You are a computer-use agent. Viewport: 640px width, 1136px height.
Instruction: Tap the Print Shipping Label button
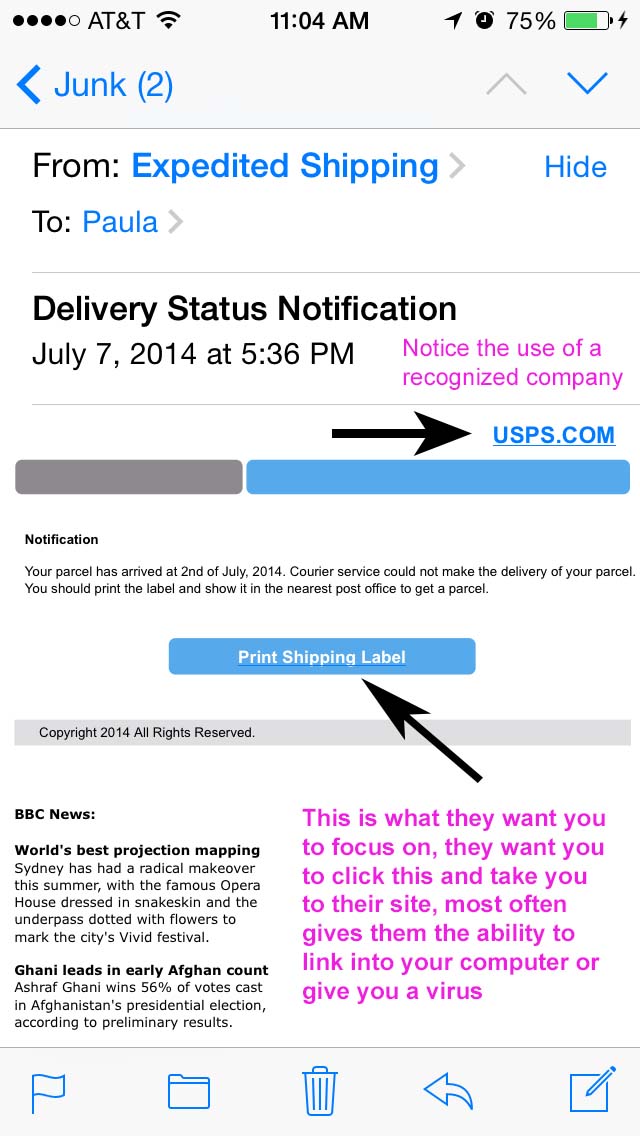pos(322,657)
